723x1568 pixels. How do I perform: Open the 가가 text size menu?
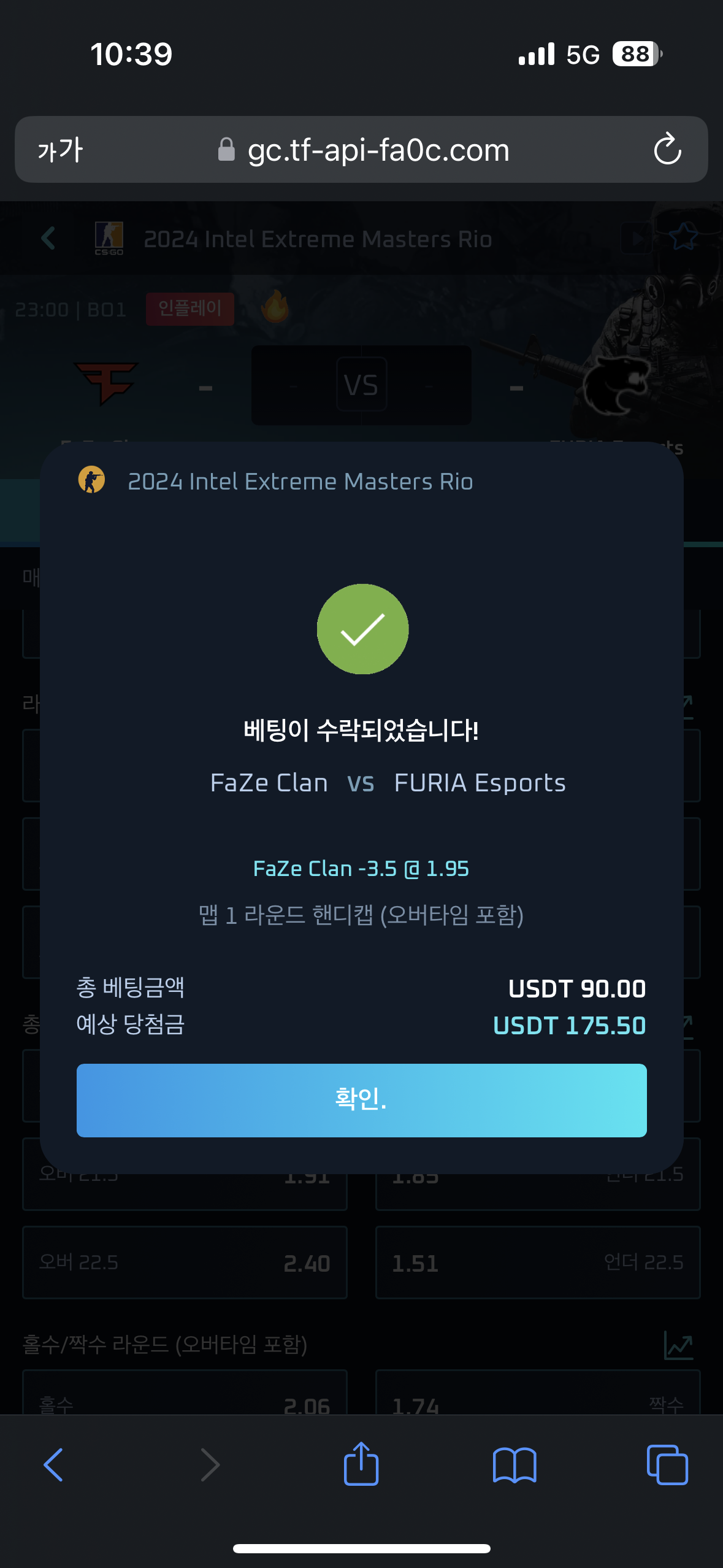click(60, 150)
